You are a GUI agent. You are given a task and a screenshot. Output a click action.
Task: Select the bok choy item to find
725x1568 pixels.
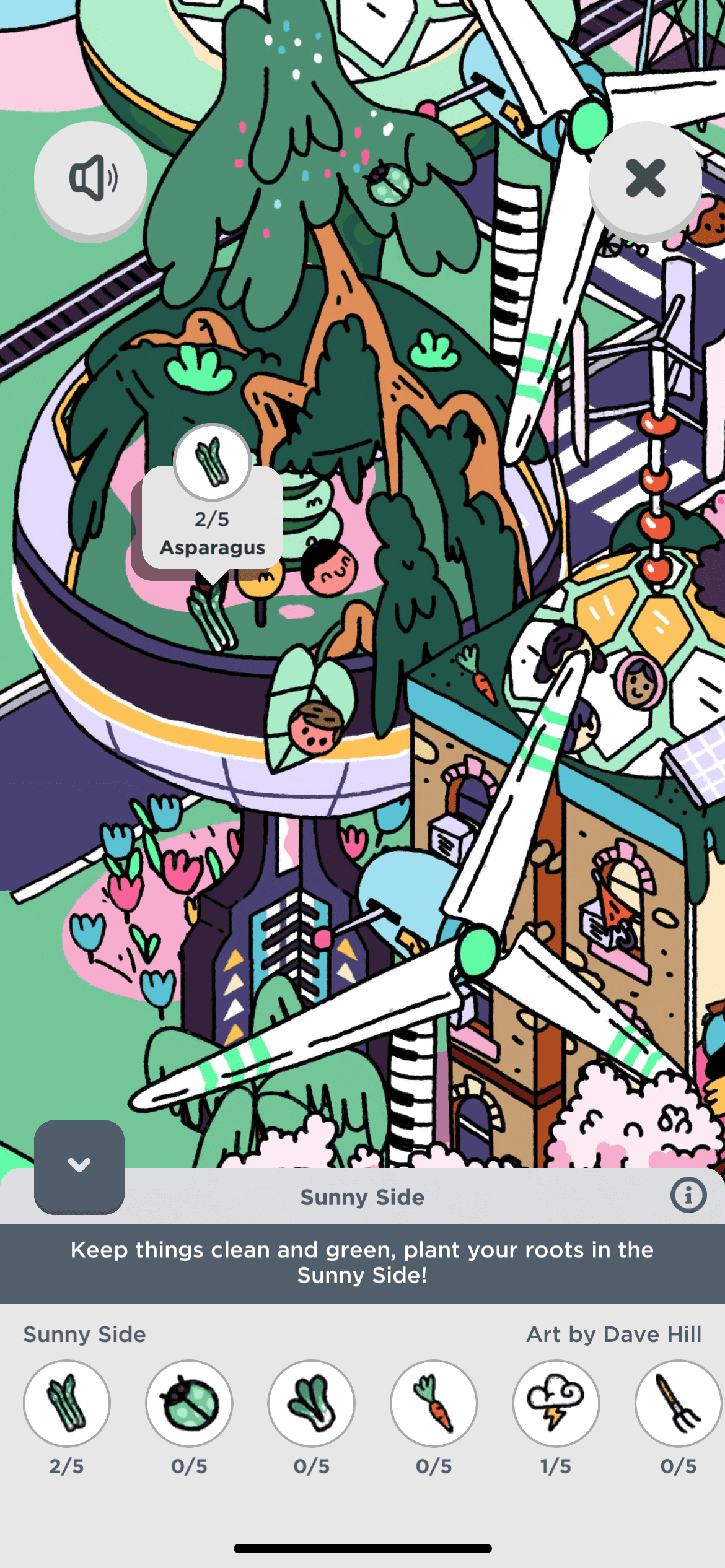[311, 1403]
